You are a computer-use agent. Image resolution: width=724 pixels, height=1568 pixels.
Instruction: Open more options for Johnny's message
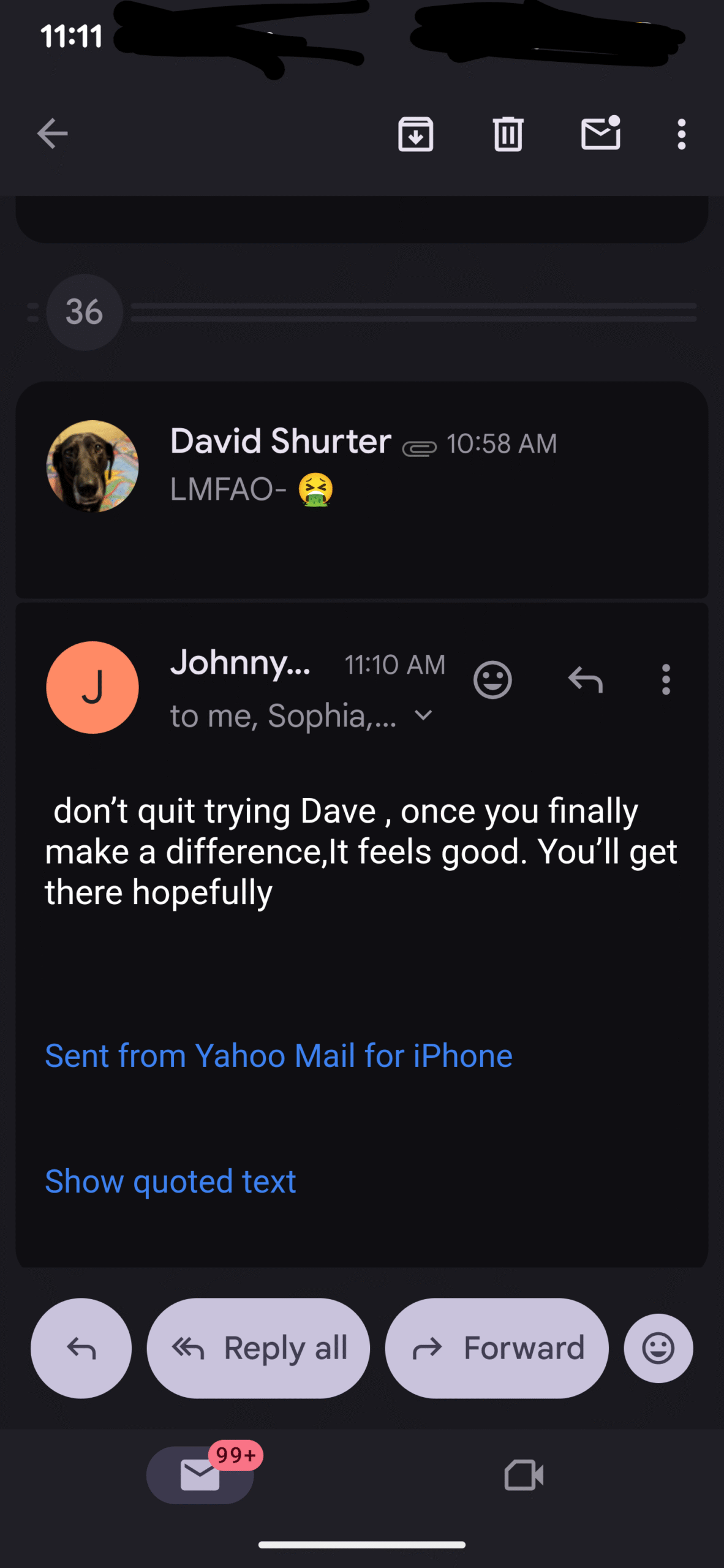click(666, 680)
